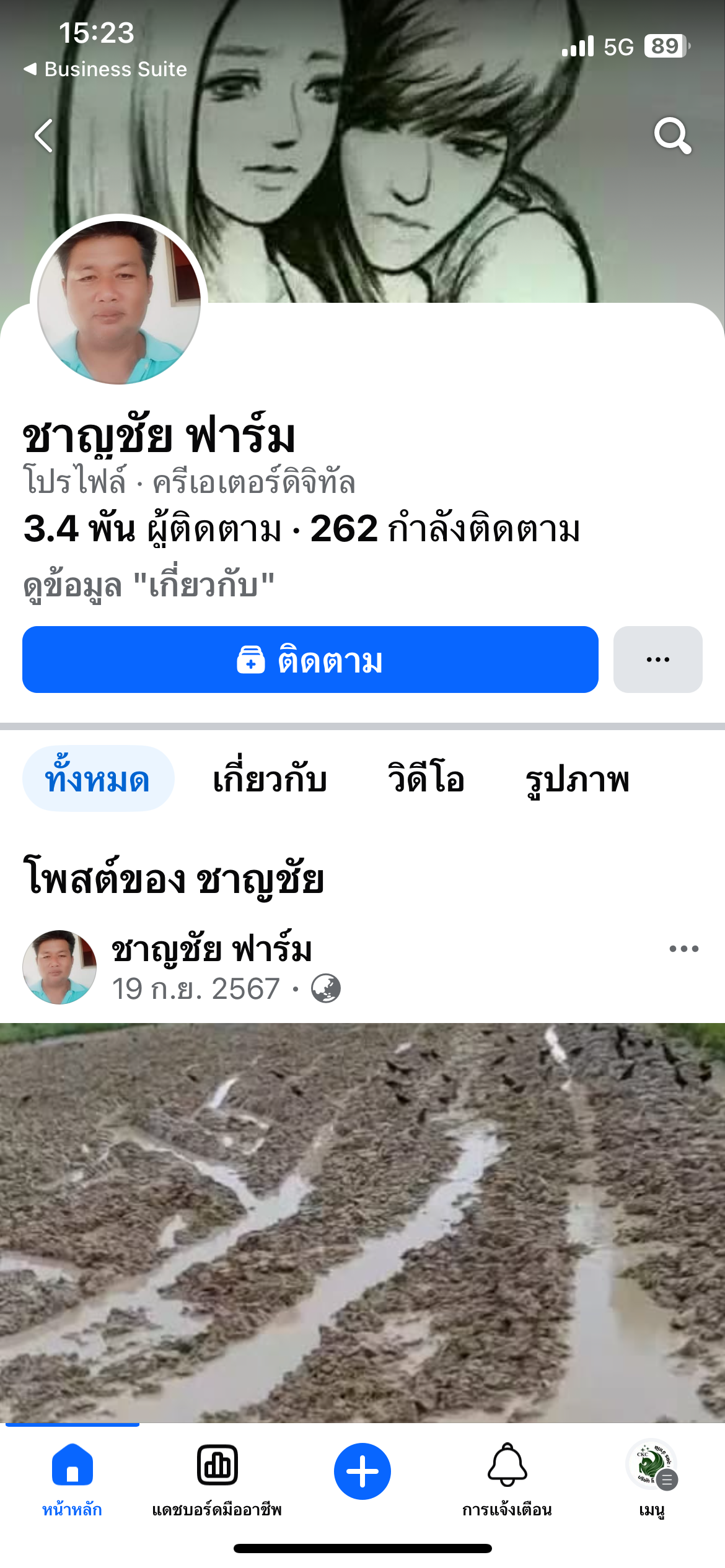This screenshot has width=725, height=1568.
Task: Select the ทั้งหมด tab
Action: 98,779
